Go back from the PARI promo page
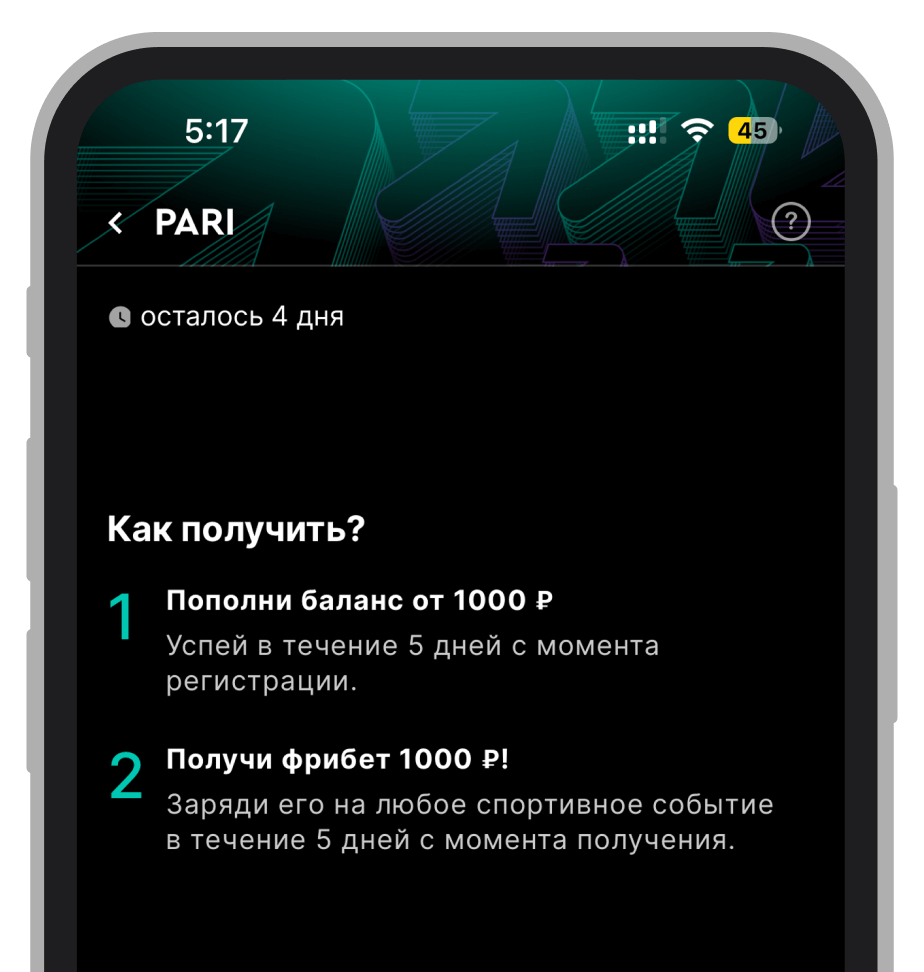Image resolution: width=924 pixels, height=972 pixels. click(116, 223)
